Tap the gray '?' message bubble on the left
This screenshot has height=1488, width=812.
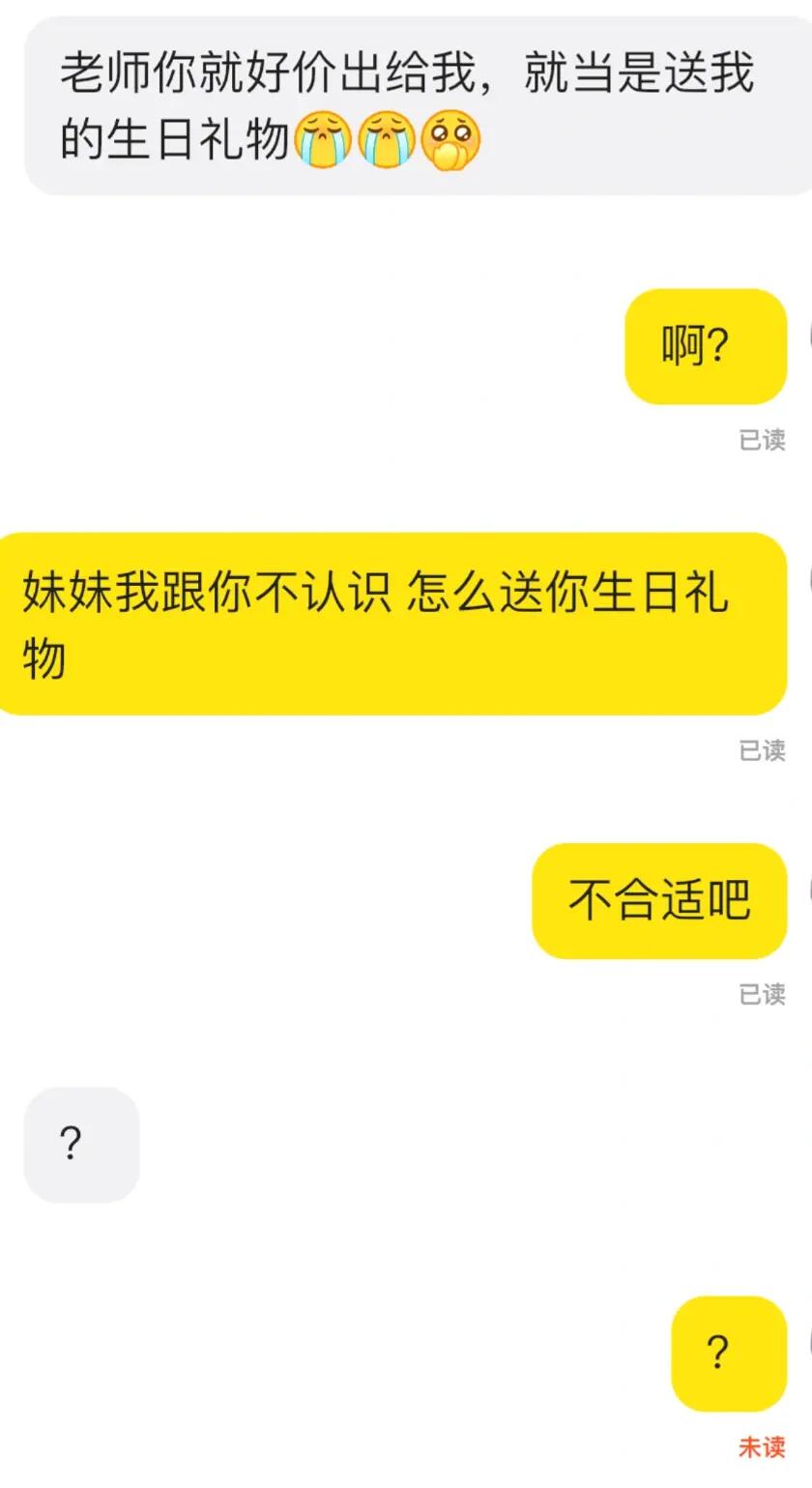click(x=81, y=1145)
